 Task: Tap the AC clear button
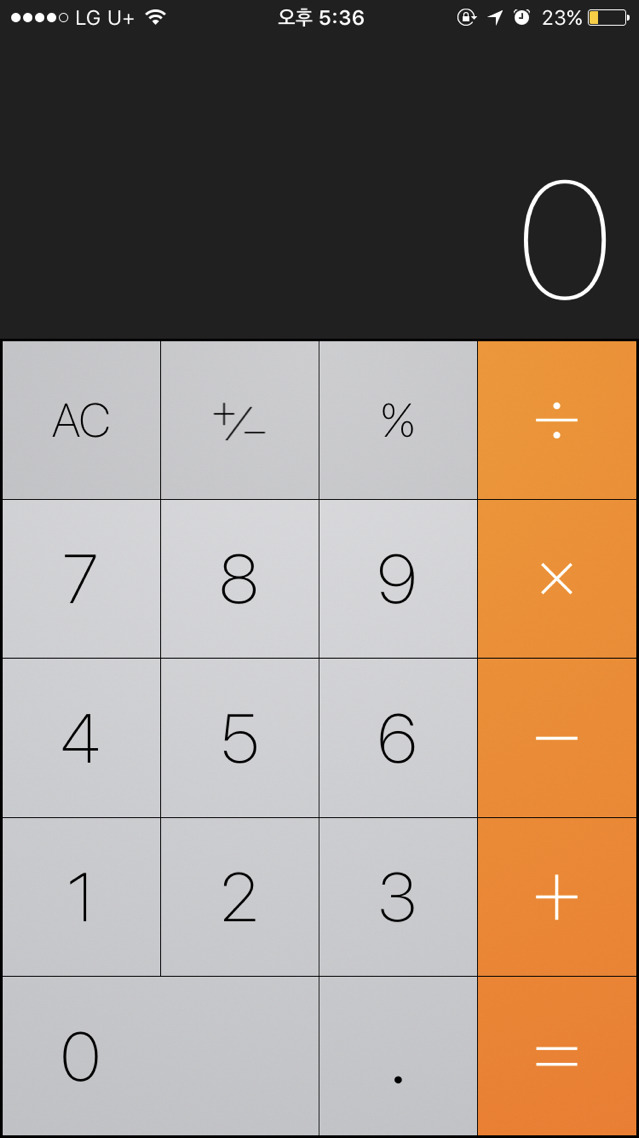(x=81, y=420)
